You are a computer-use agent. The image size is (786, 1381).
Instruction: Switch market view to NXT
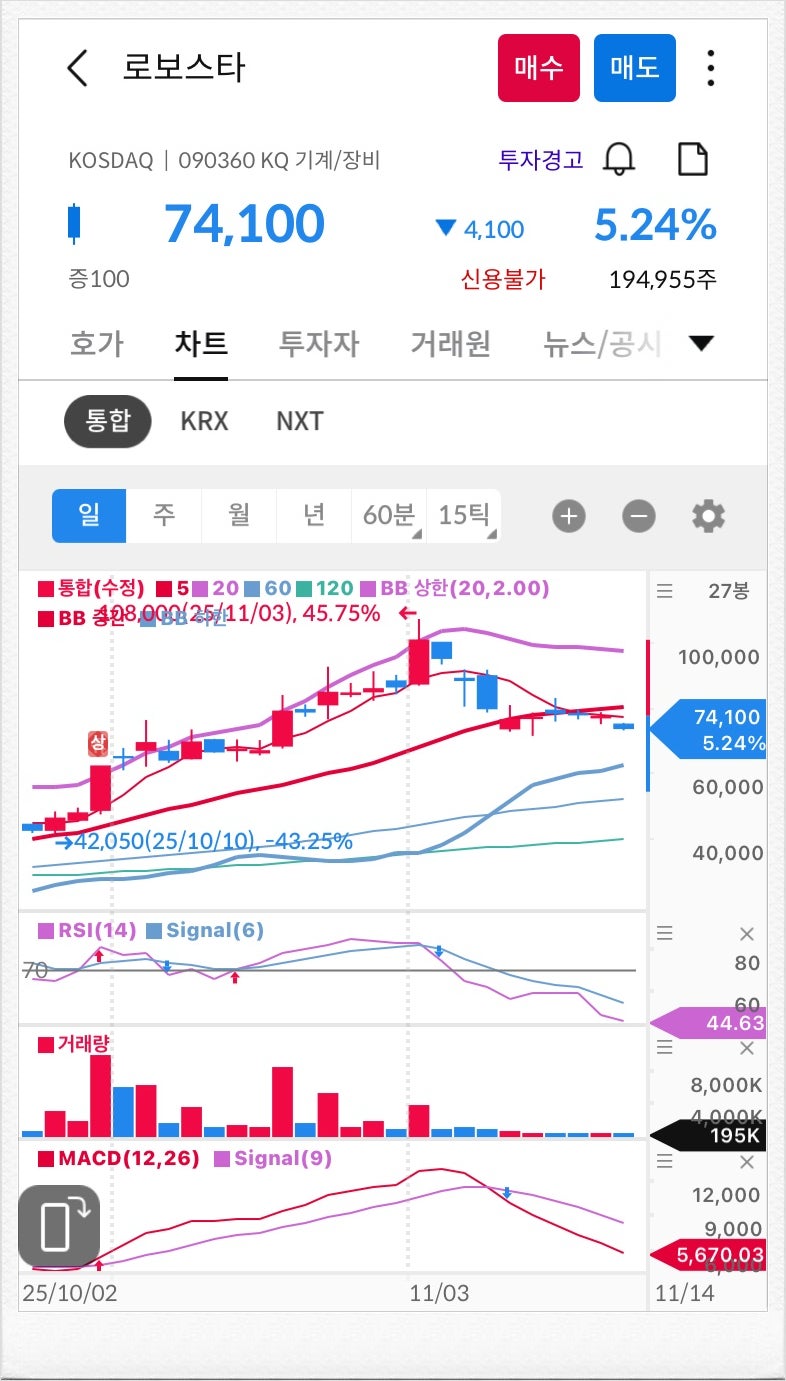coord(297,421)
